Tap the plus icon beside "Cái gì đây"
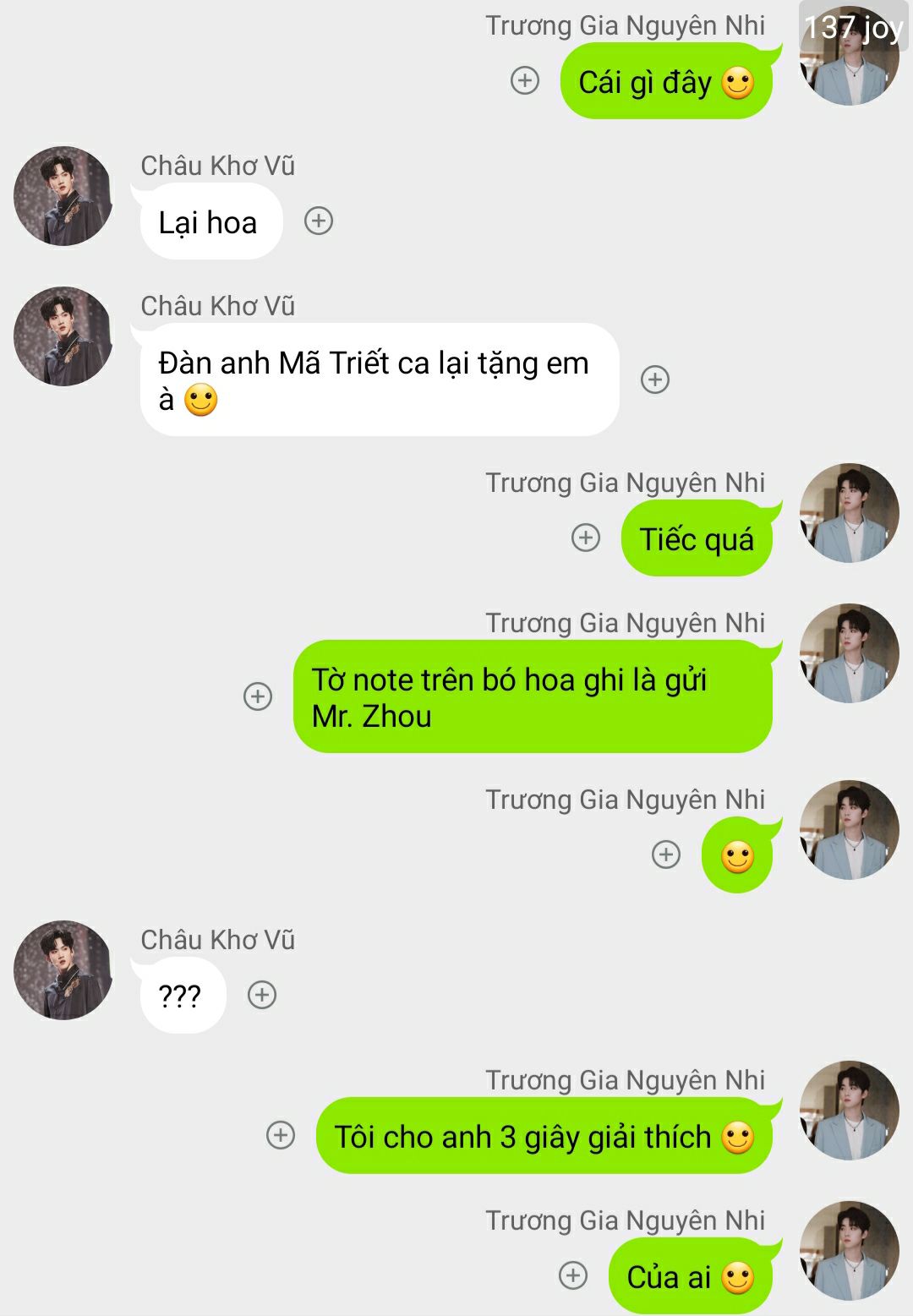The height and width of the screenshot is (1316, 913). pos(525,80)
